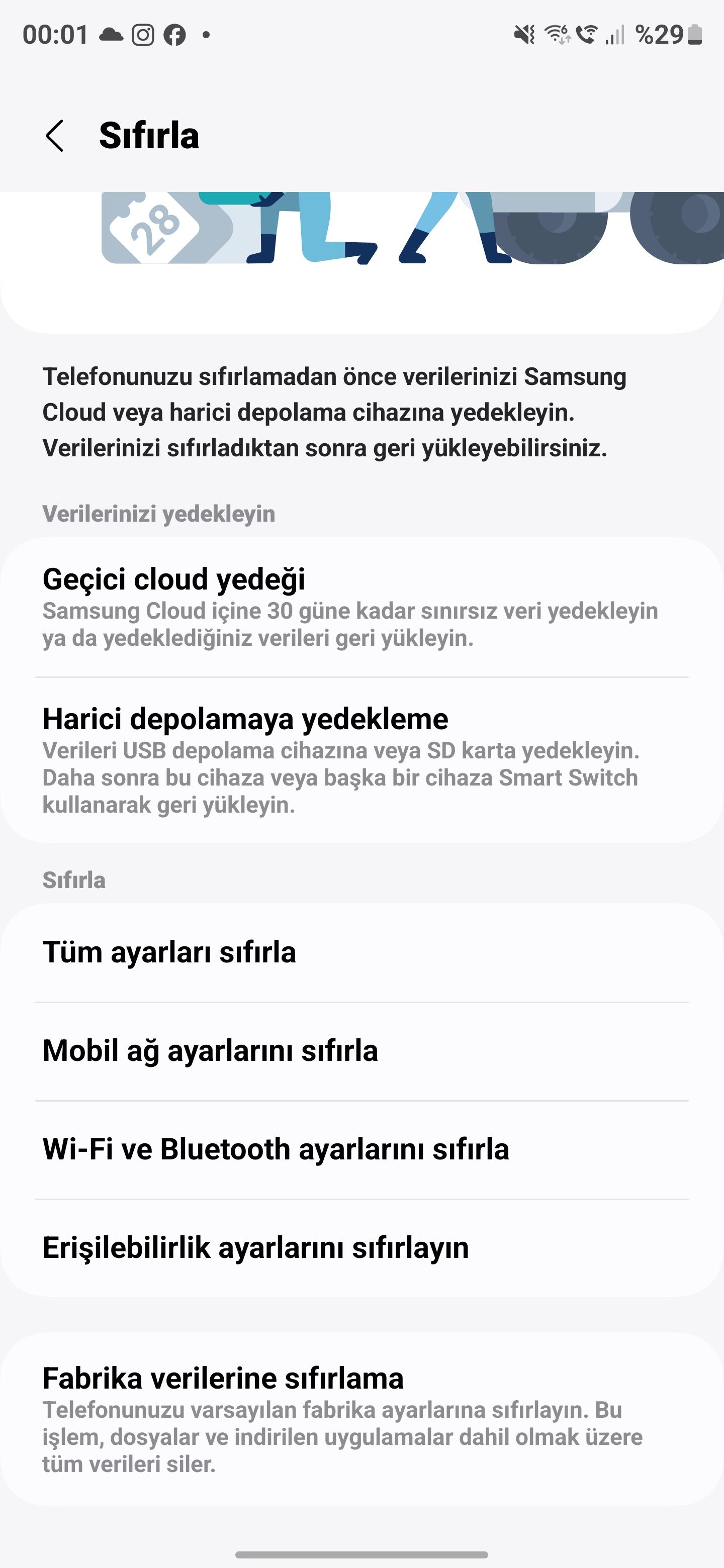Image resolution: width=724 pixels, height=1568 pixels.
Task: Select Erişilebilirlik ayarlarını sıfırlayın
Action: [361, 1248]
